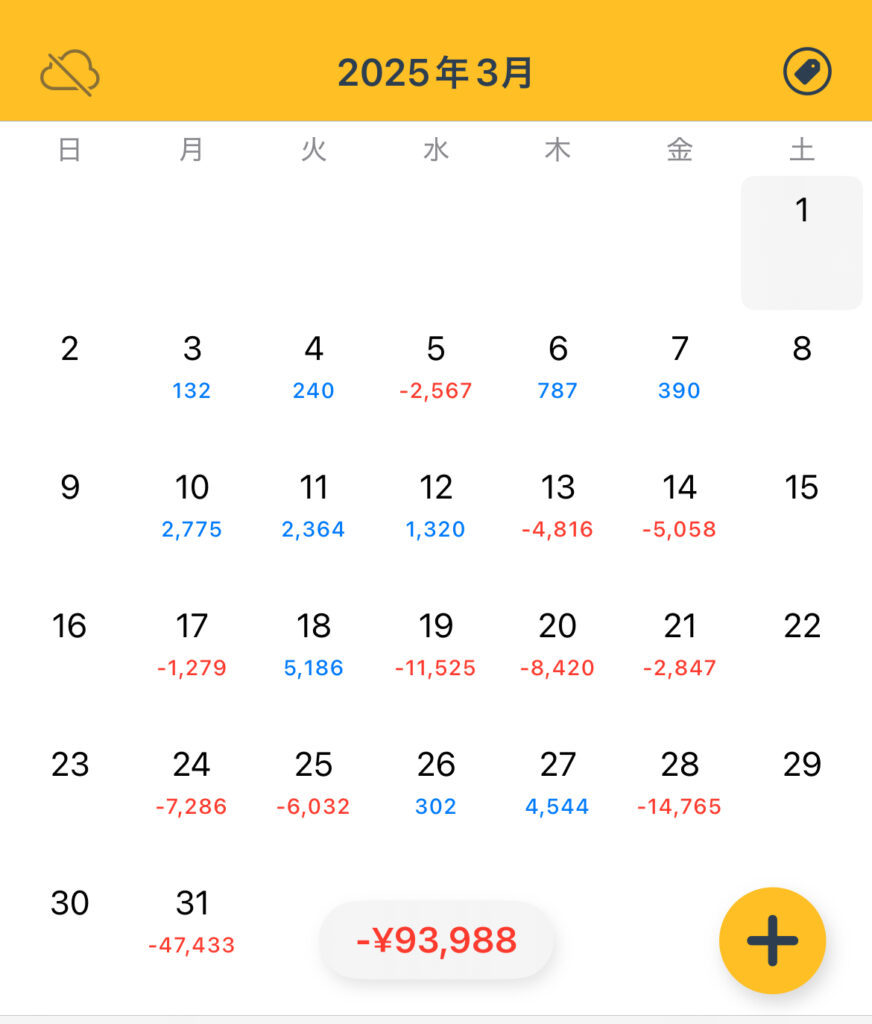This screenshot has height=1024, width=872.
Task: Select March 1 on the calendar
Action: coord(801,242)
